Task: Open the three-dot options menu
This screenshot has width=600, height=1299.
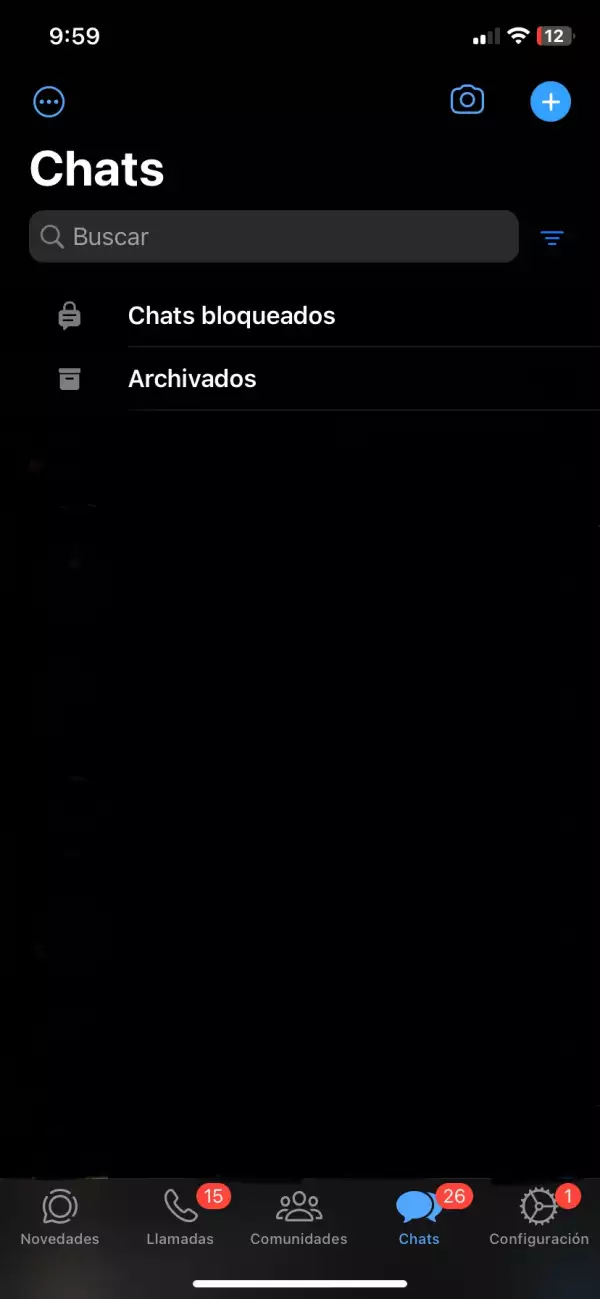Action: click(x=49, y=101)
